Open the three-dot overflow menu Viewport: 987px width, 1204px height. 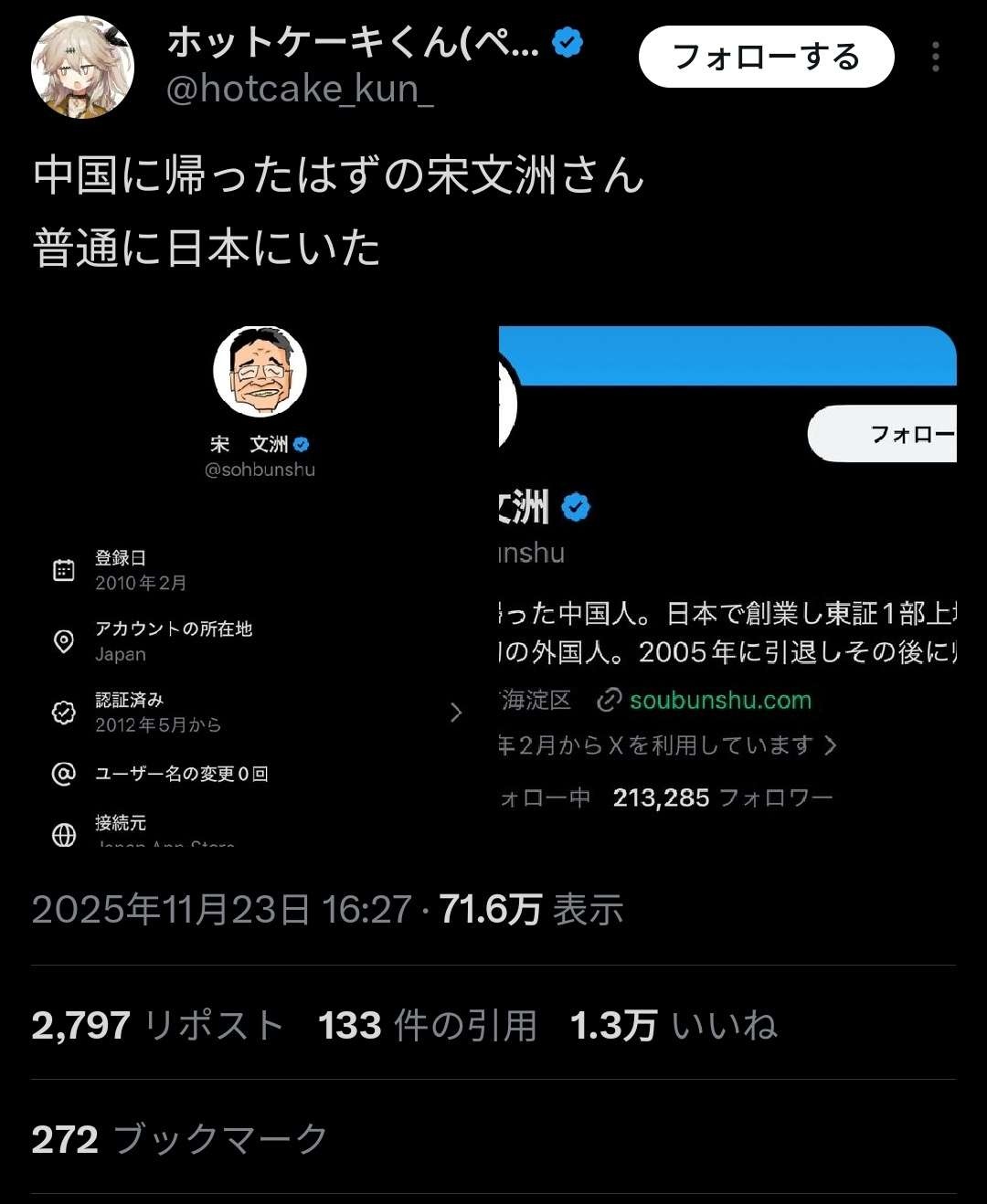935,57
